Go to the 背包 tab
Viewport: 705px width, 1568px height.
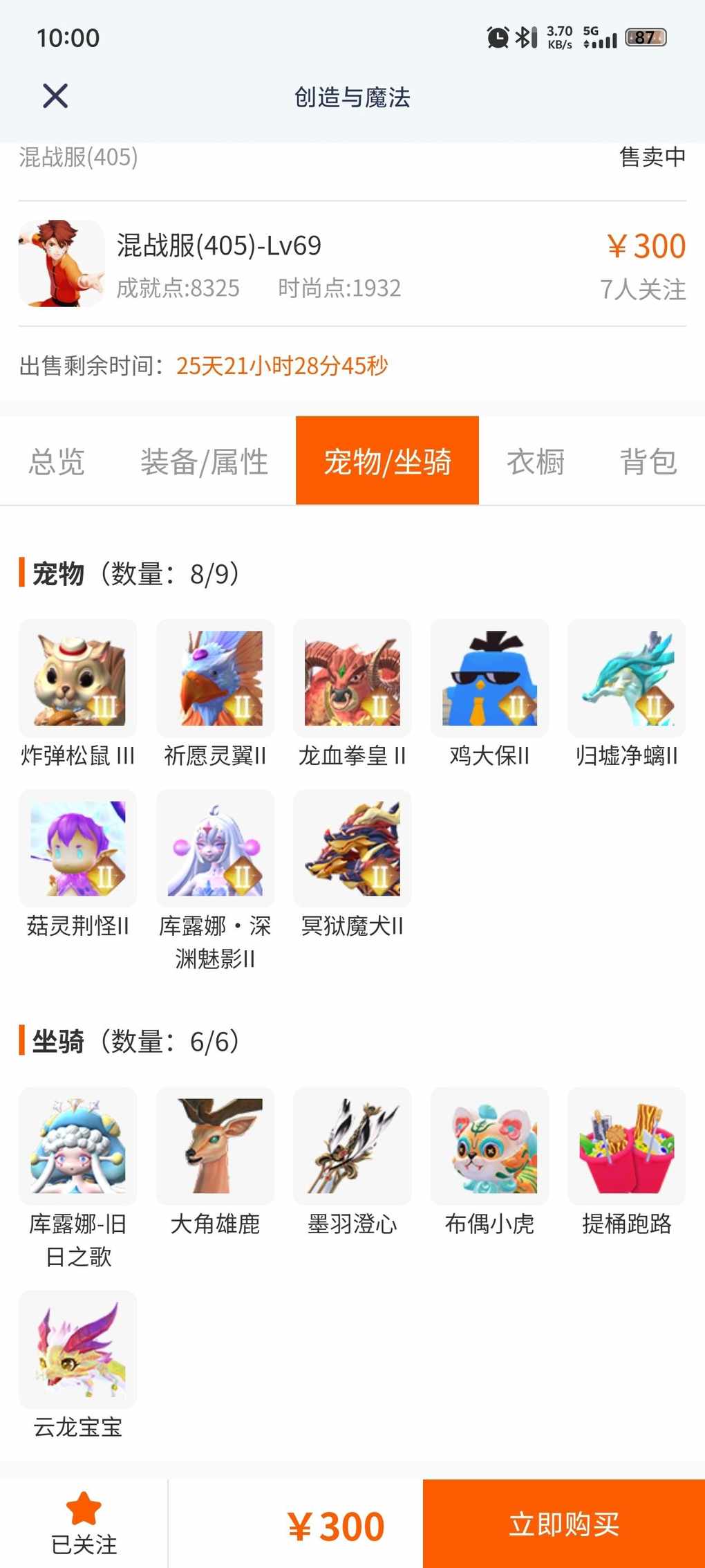click(x=648, y=461)
